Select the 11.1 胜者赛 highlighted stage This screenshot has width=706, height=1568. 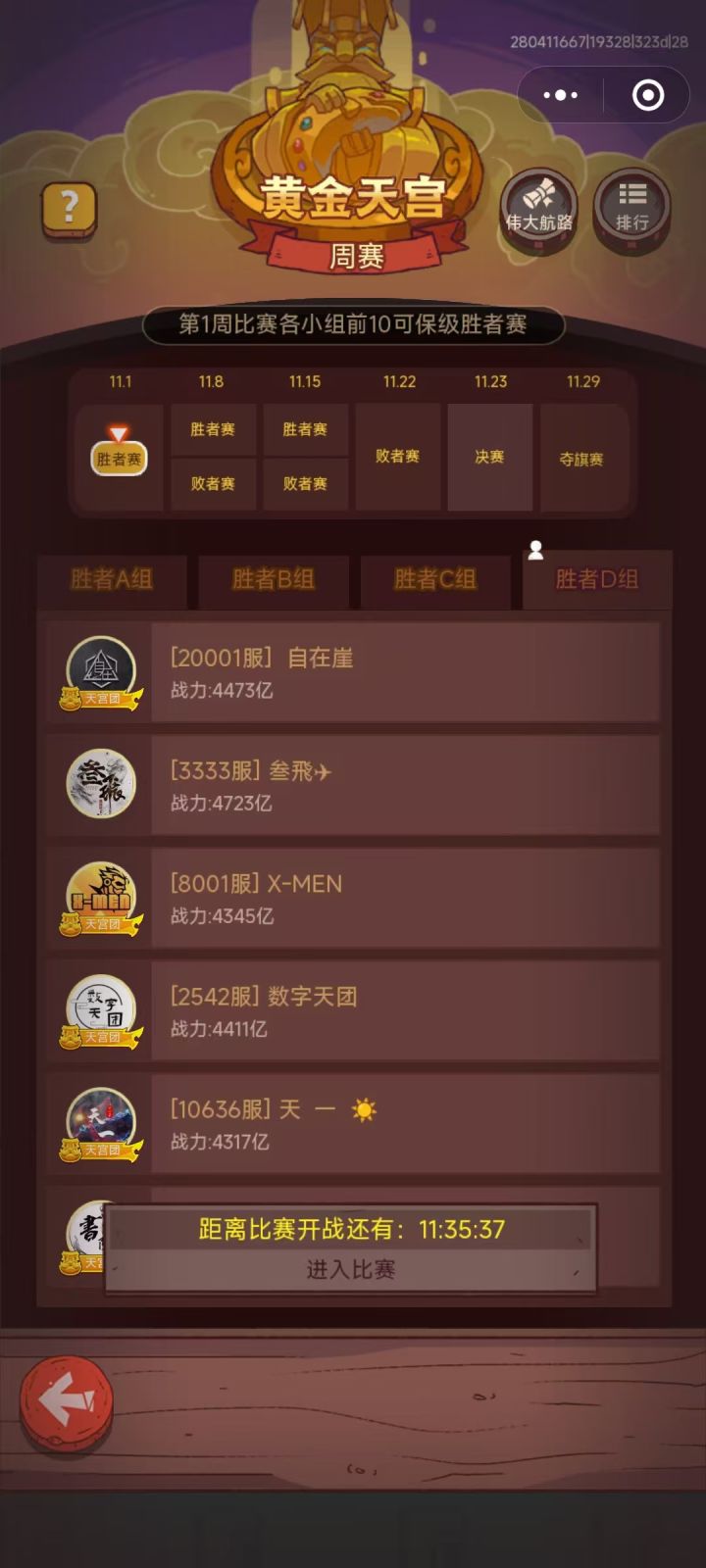(x=120, y=457)
